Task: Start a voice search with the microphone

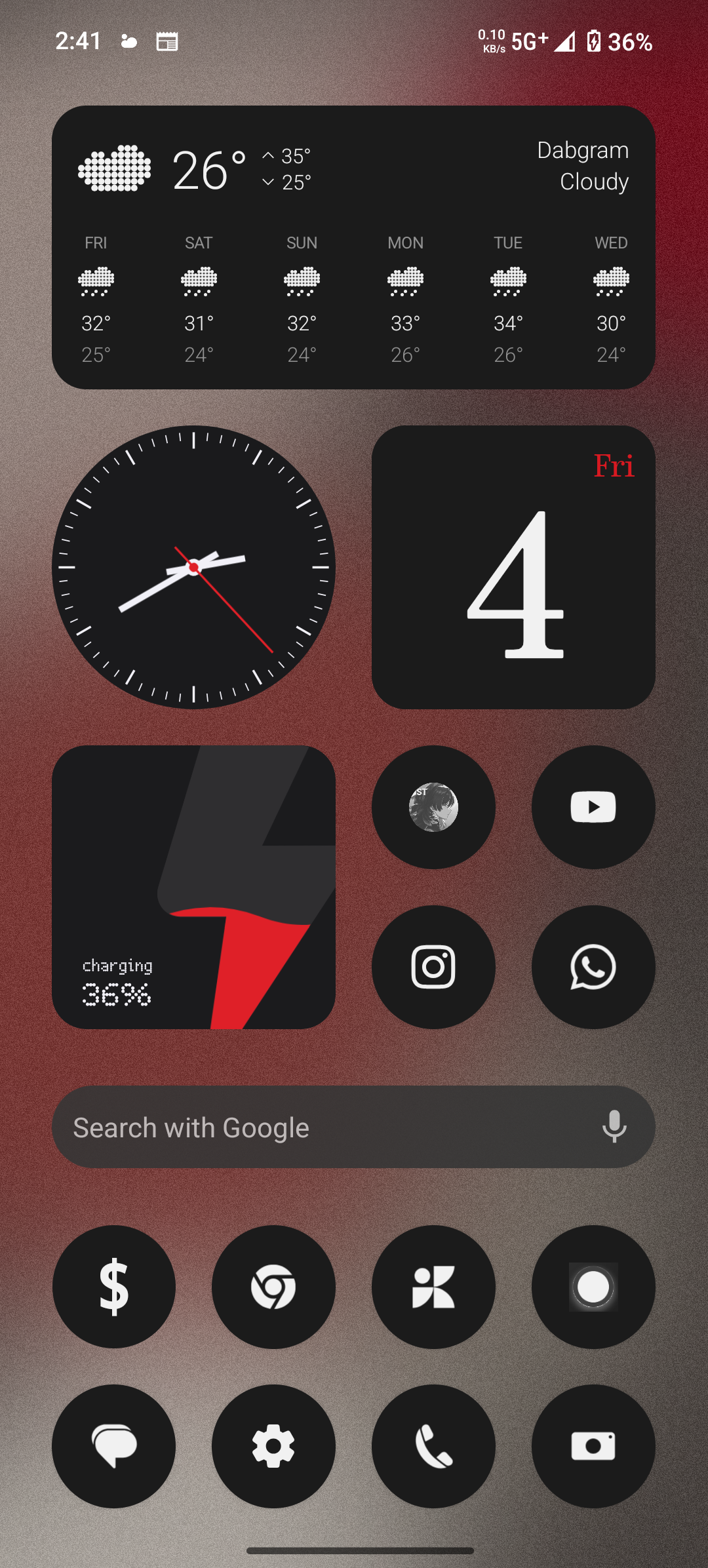Action: (x=614, y=1127)
